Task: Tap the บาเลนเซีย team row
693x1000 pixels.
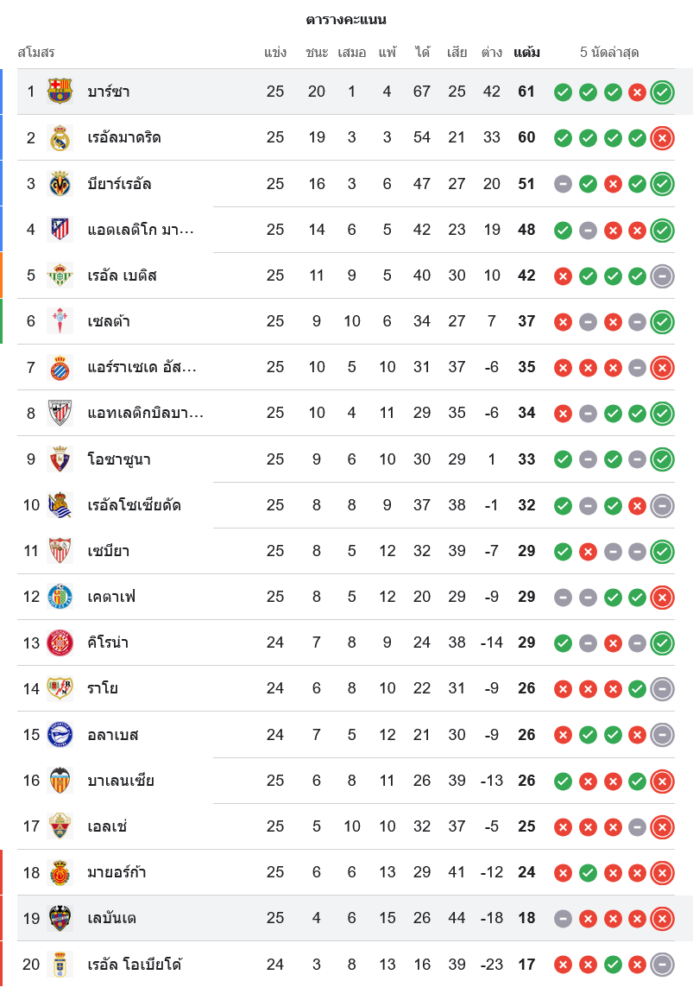Action: 121,780
